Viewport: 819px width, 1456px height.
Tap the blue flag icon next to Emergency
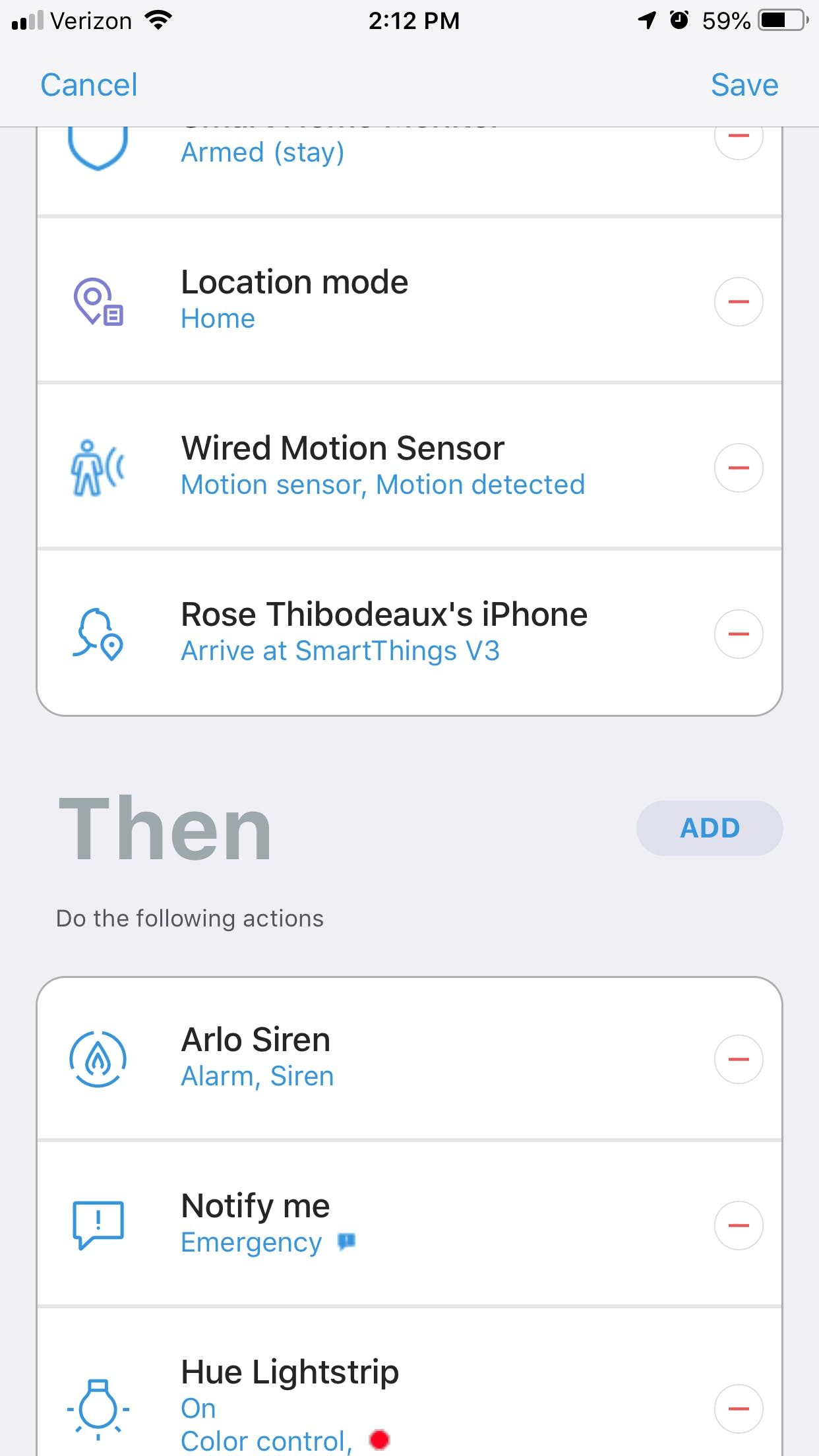tap(346, 1242)
